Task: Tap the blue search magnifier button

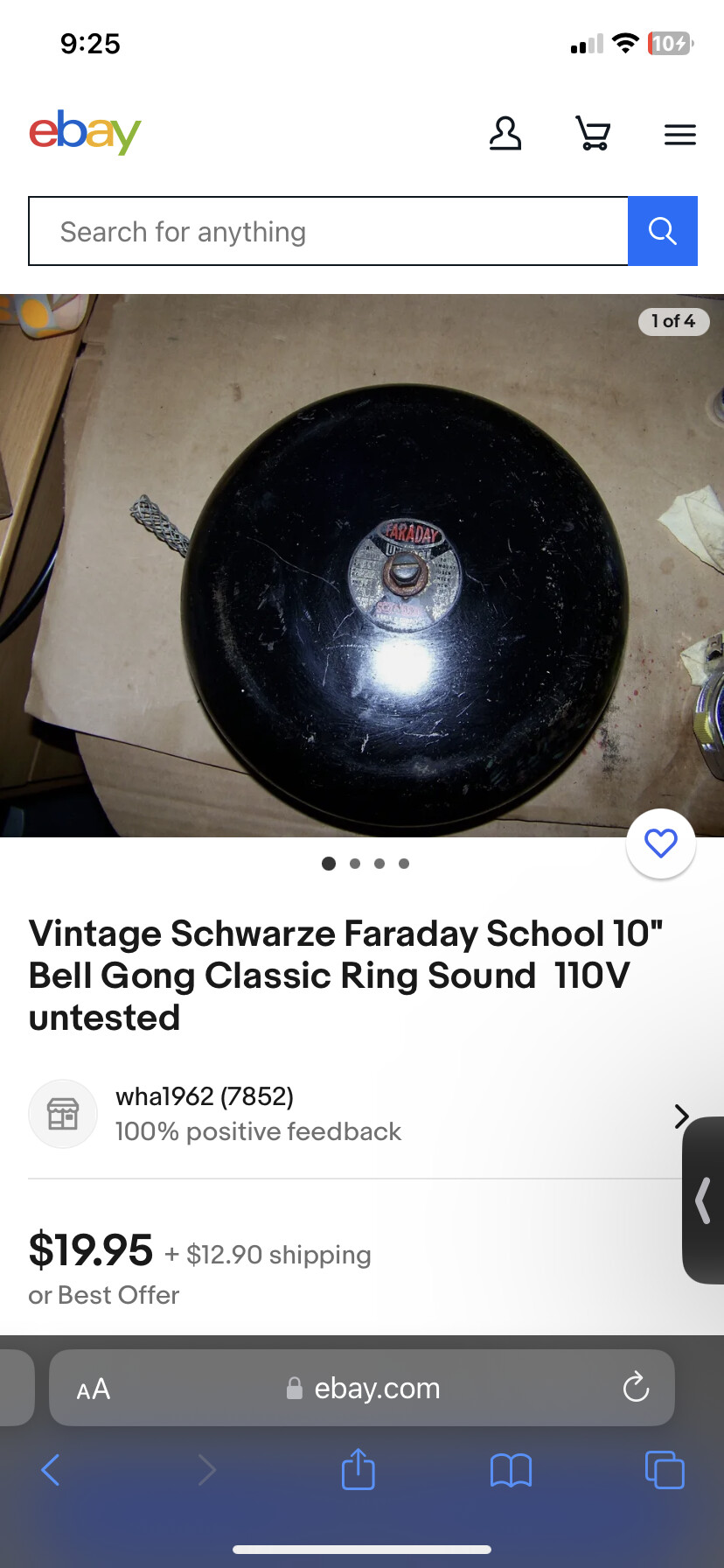Action: click(x=662, y=232)
